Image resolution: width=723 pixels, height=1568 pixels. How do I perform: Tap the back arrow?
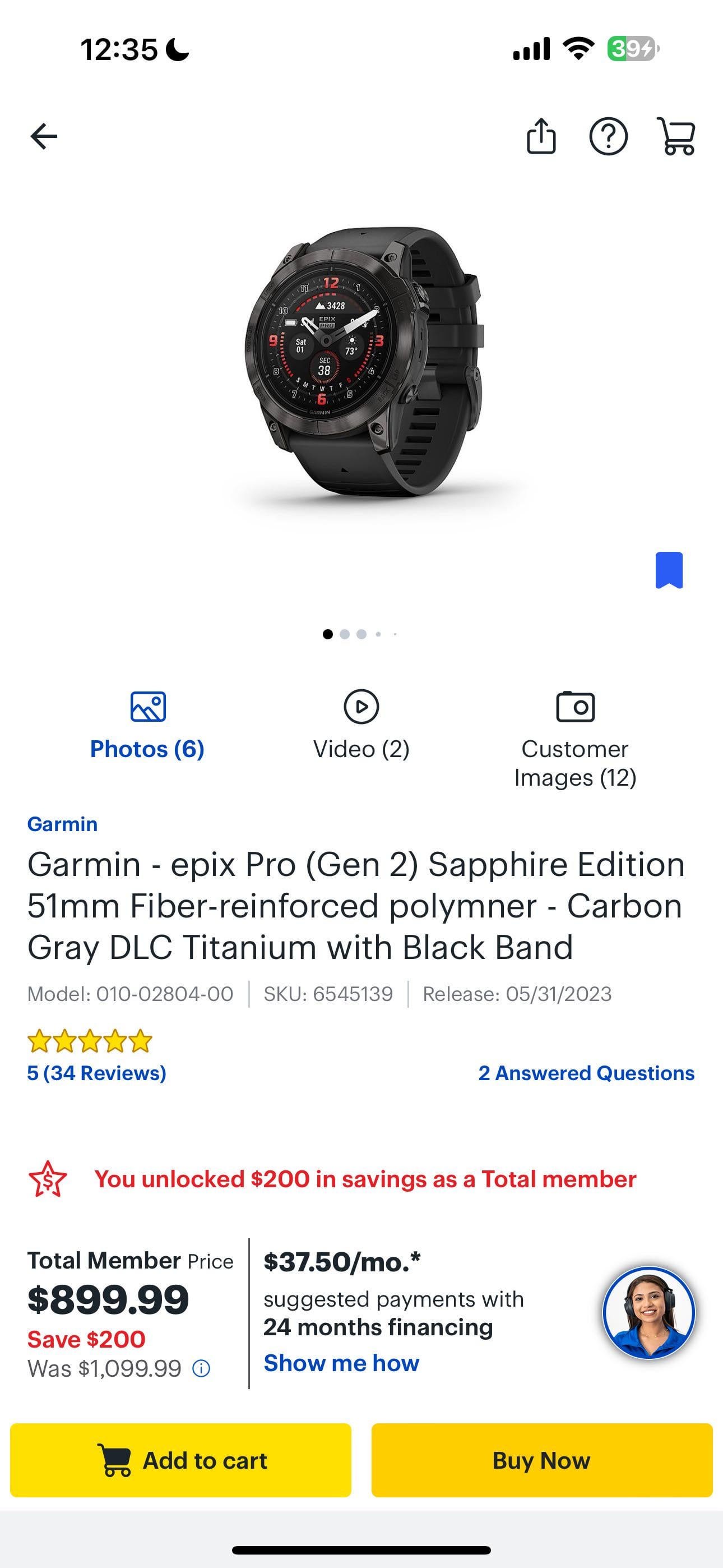(x=43, y=136)
